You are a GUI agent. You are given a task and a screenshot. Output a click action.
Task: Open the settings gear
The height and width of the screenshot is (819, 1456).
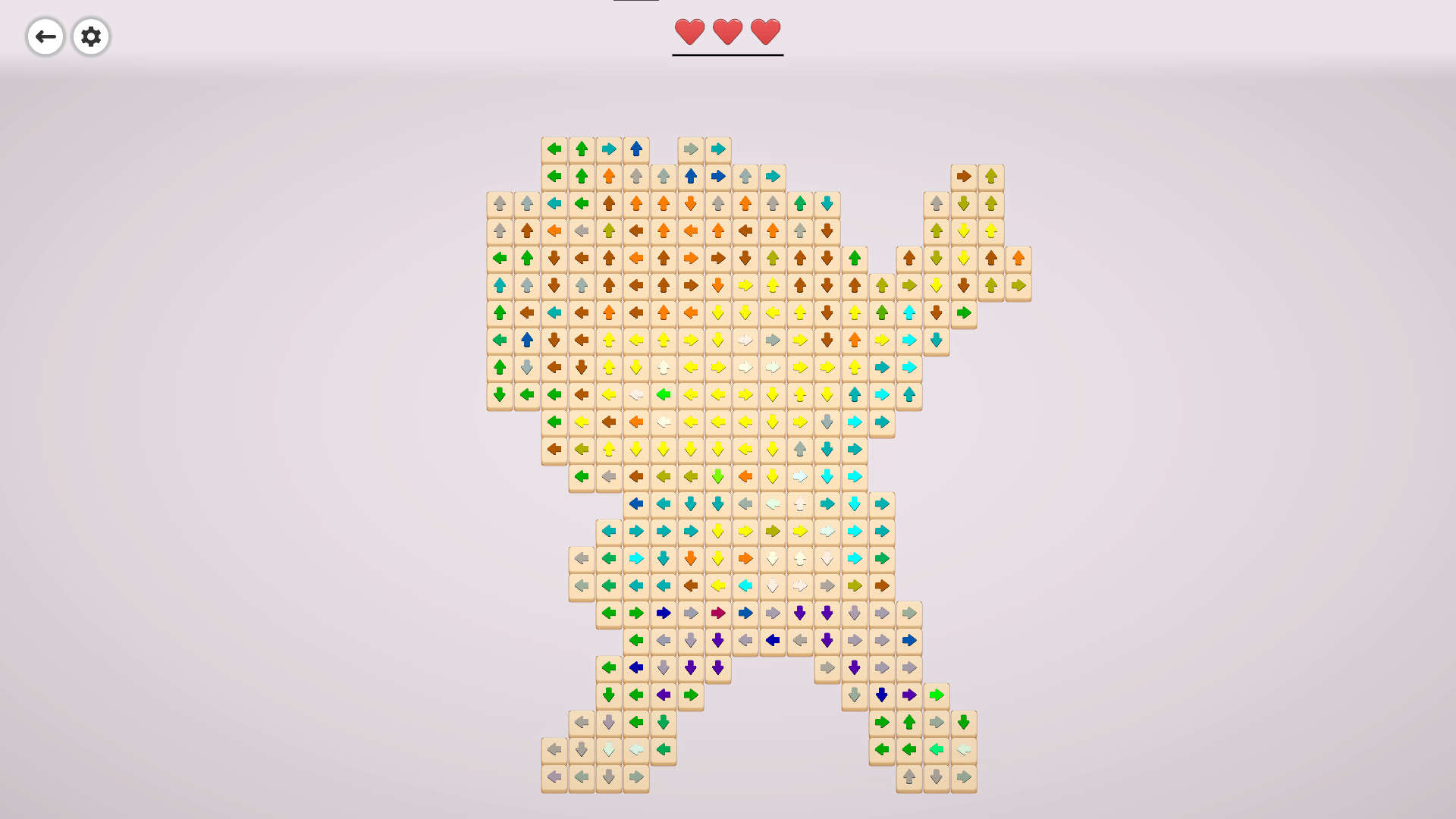click(x=91, y=36)
